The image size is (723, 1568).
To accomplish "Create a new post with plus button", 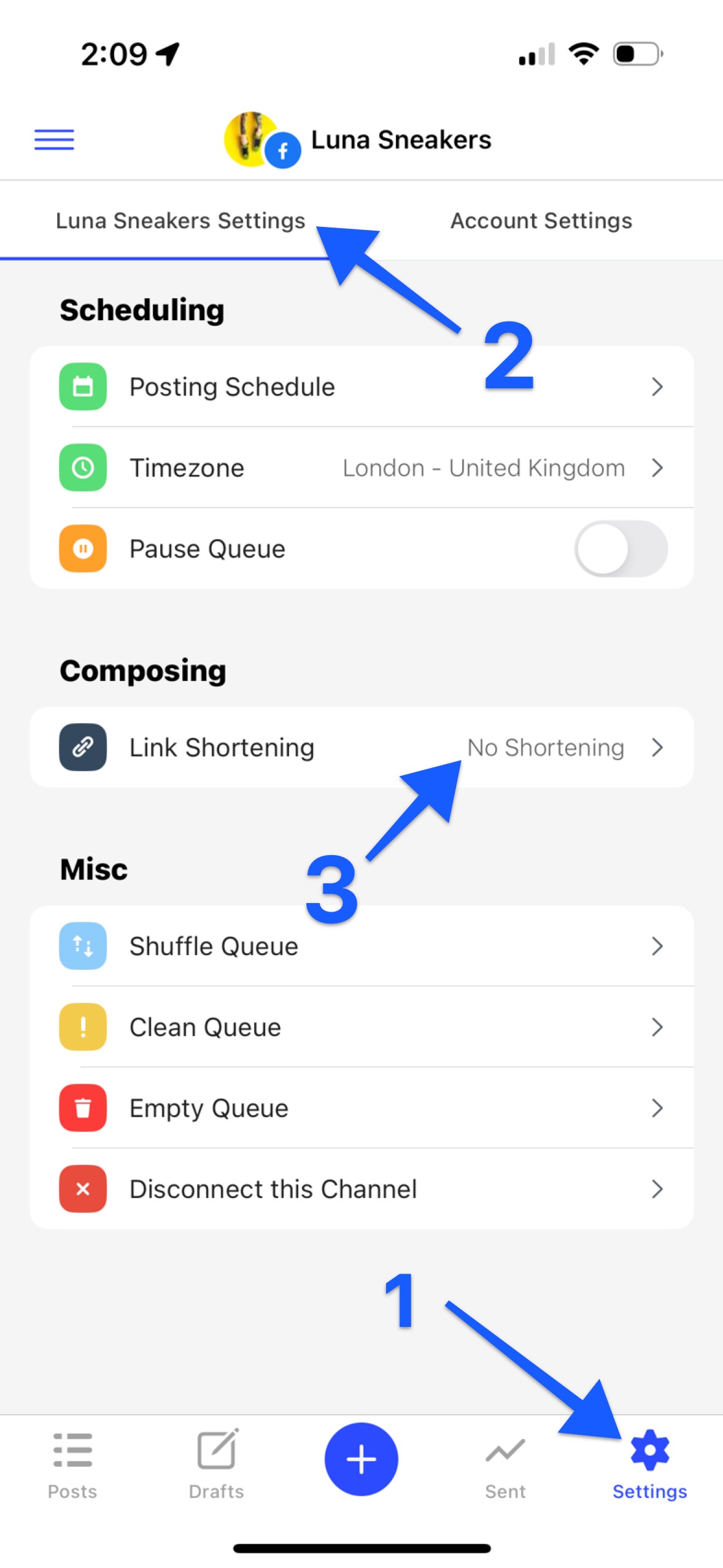I will pyautogui.click(x=361, y=1459).
